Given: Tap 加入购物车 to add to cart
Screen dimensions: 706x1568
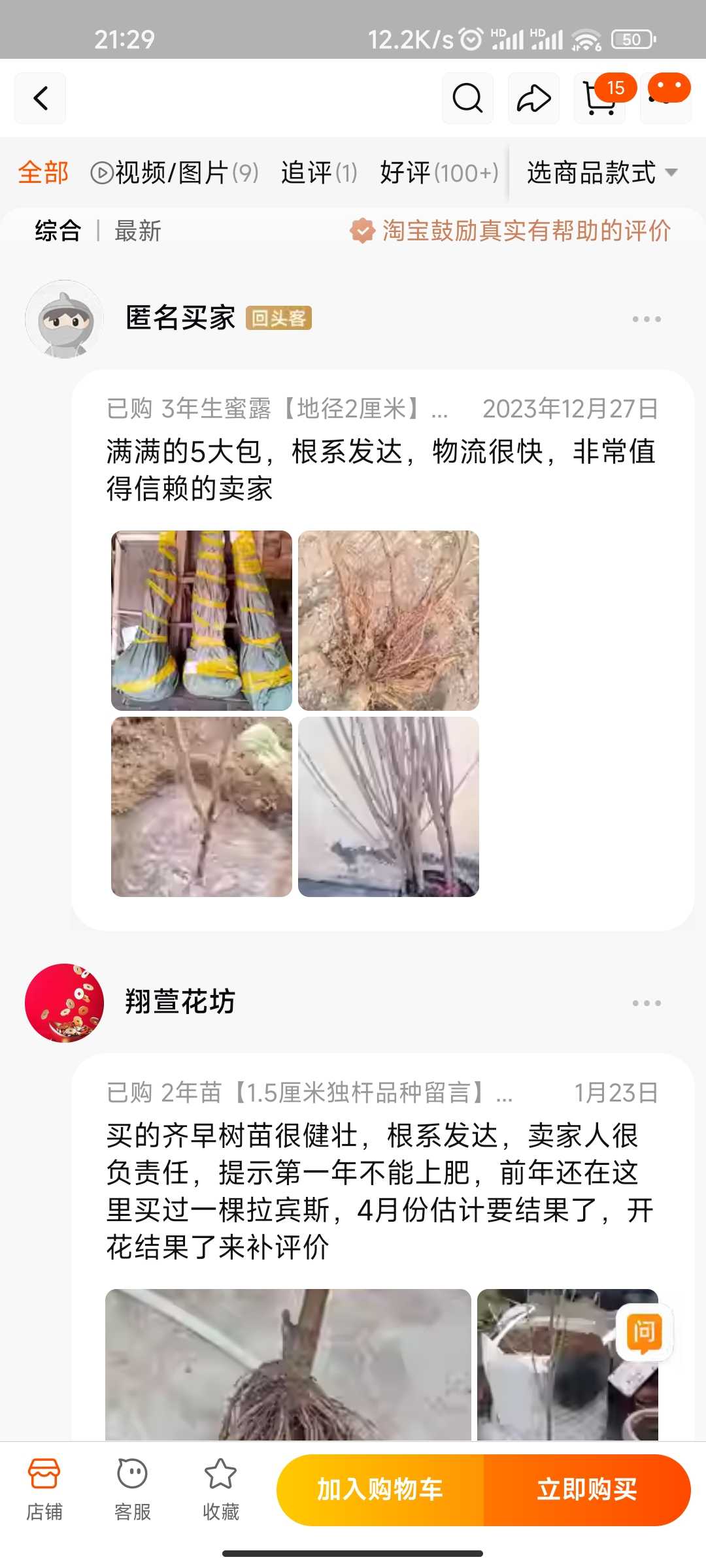Looking at the screenshot, I should (x=380, y=1490).
